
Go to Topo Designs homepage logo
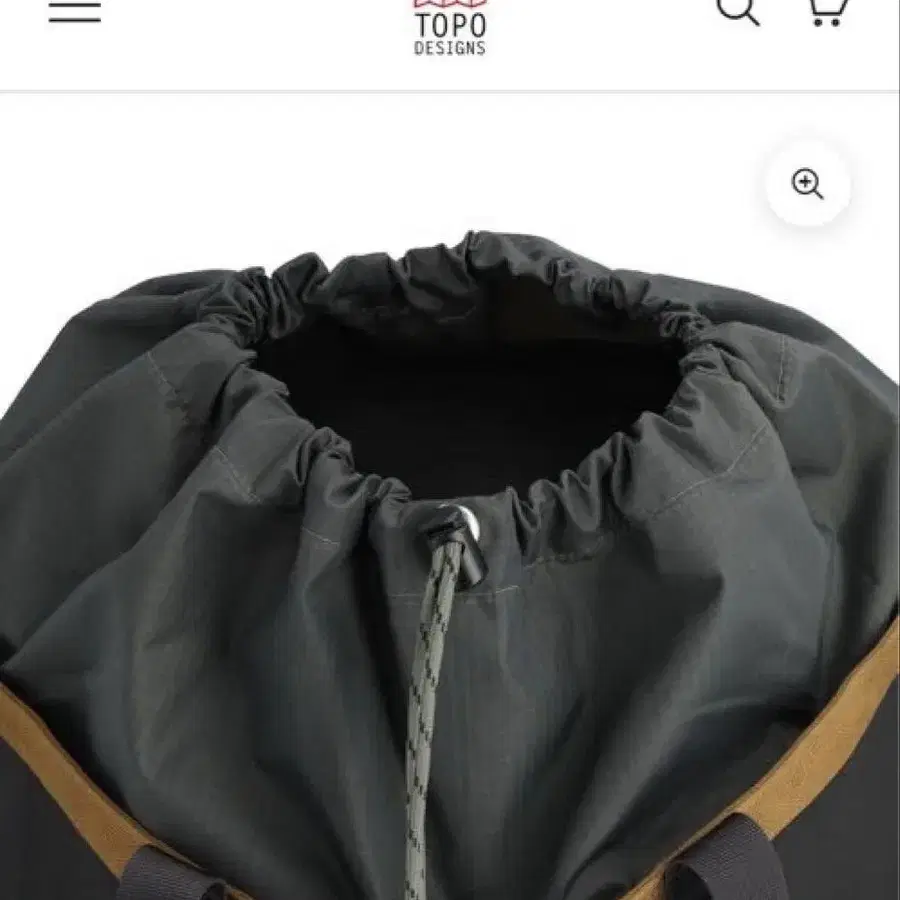pos(450,30)
